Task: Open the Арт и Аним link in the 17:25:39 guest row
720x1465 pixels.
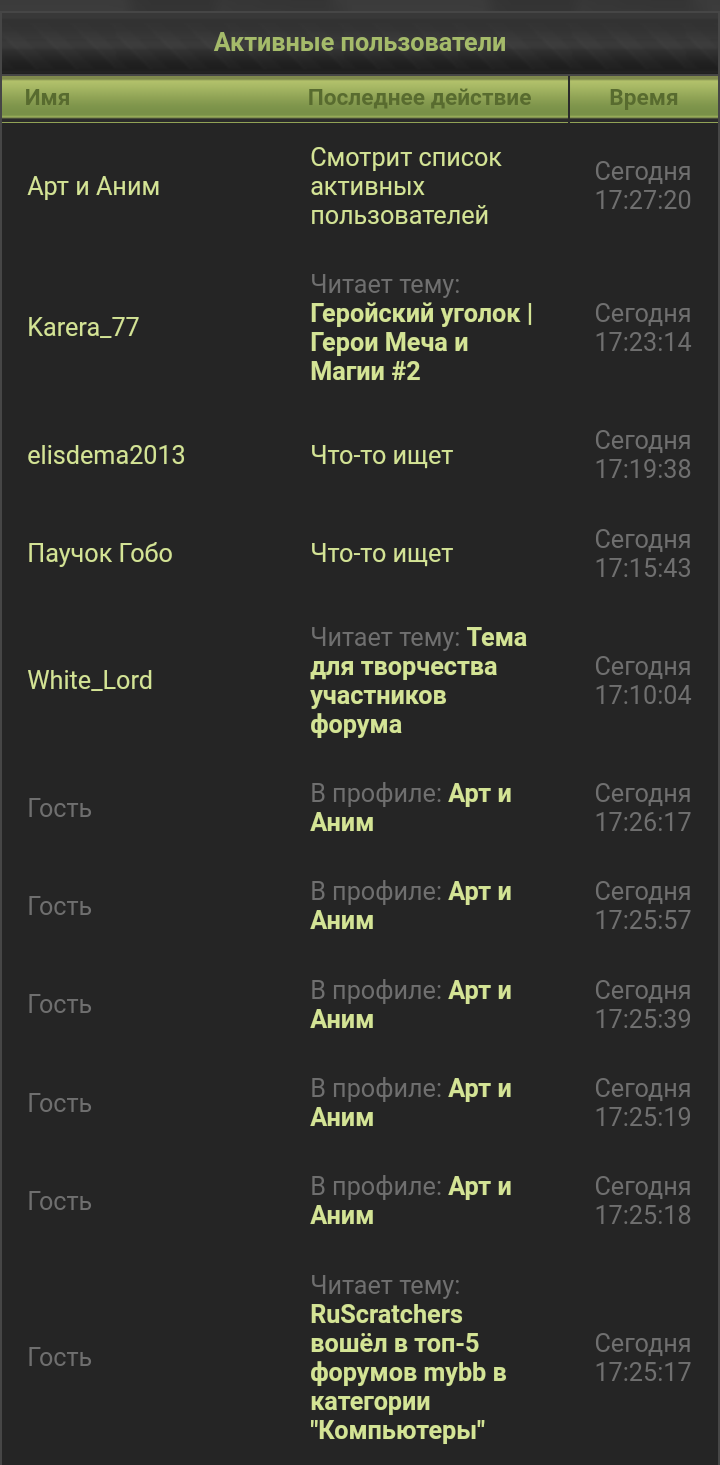Action: tap(411, 1005)
